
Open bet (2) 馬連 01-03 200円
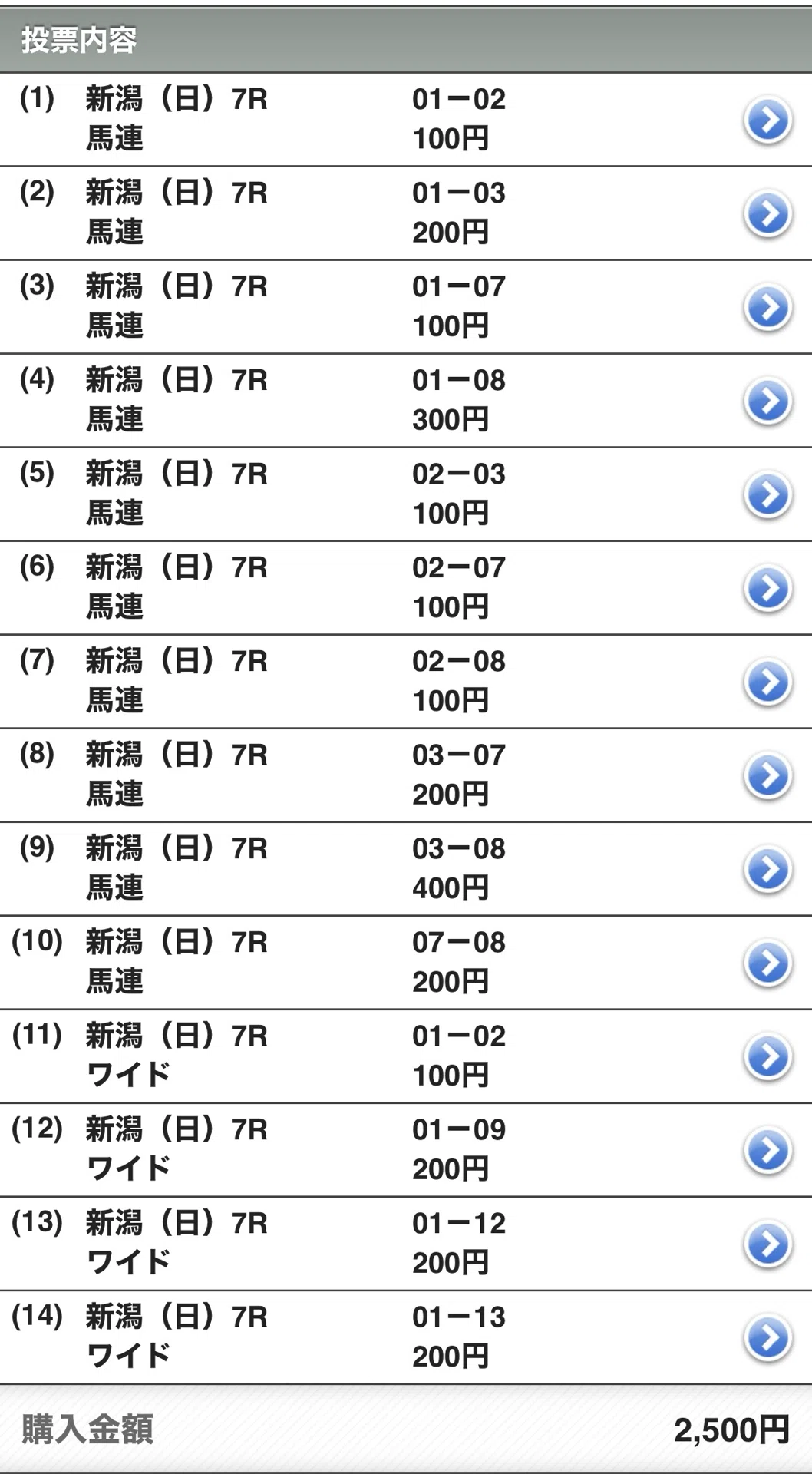(x=406, y=213)
